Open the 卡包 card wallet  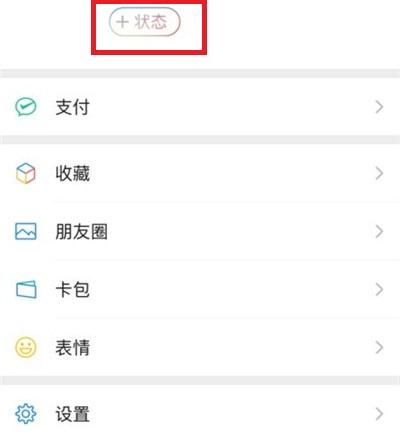[200, 289]
